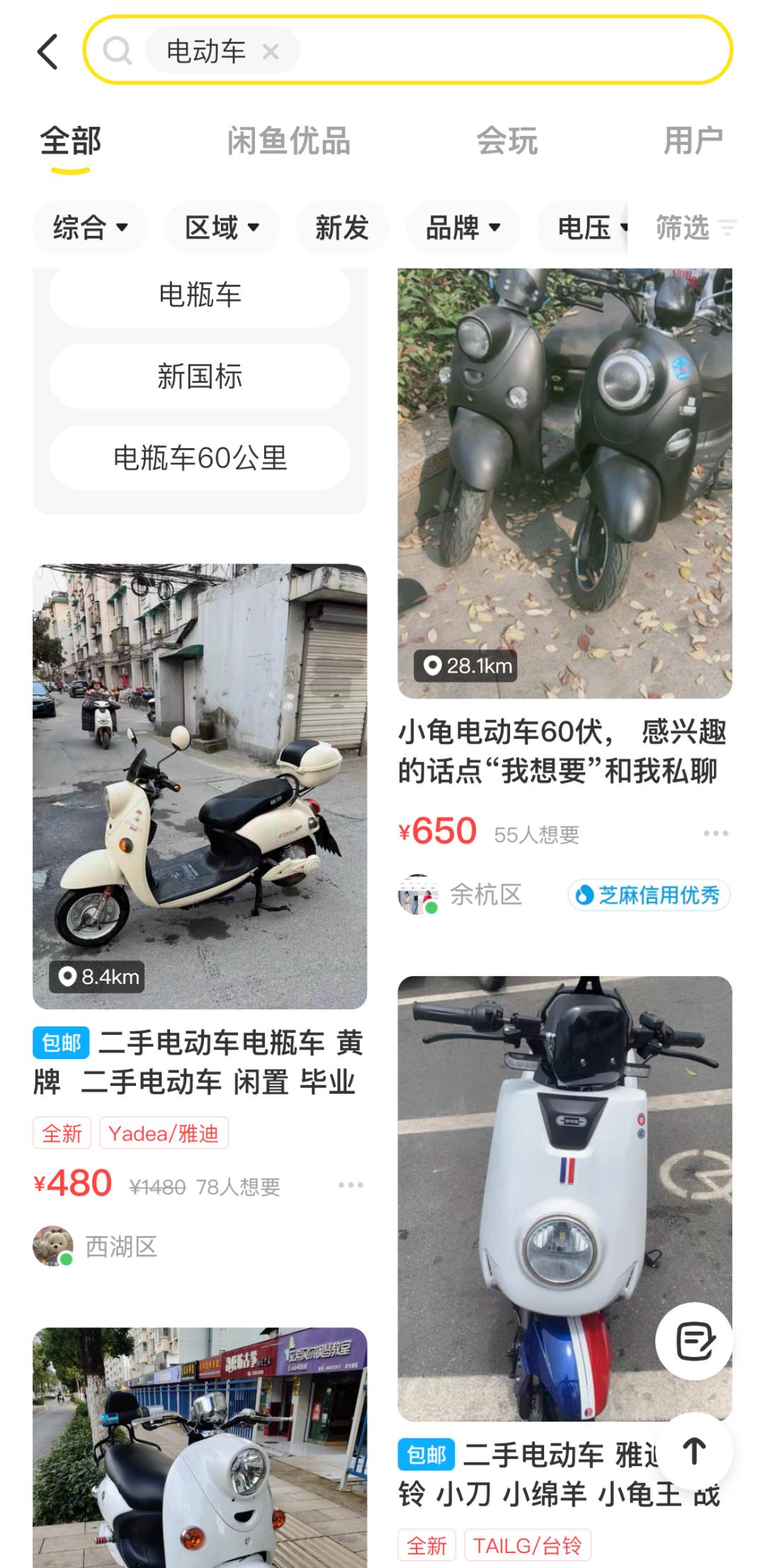Clear the 电动车 search keyword
The height and width of the screenshot is (1568, 765).
(x=271, y=50)
